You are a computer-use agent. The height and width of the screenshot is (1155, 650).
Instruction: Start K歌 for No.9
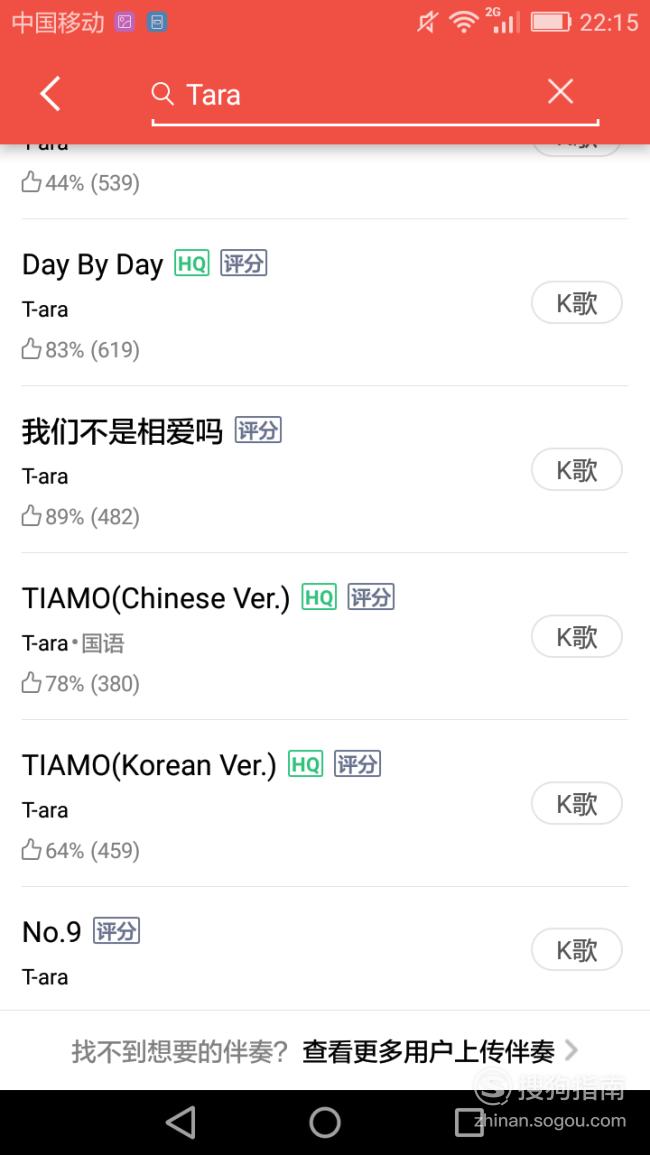pyautogui.click(x=576, y=949)
